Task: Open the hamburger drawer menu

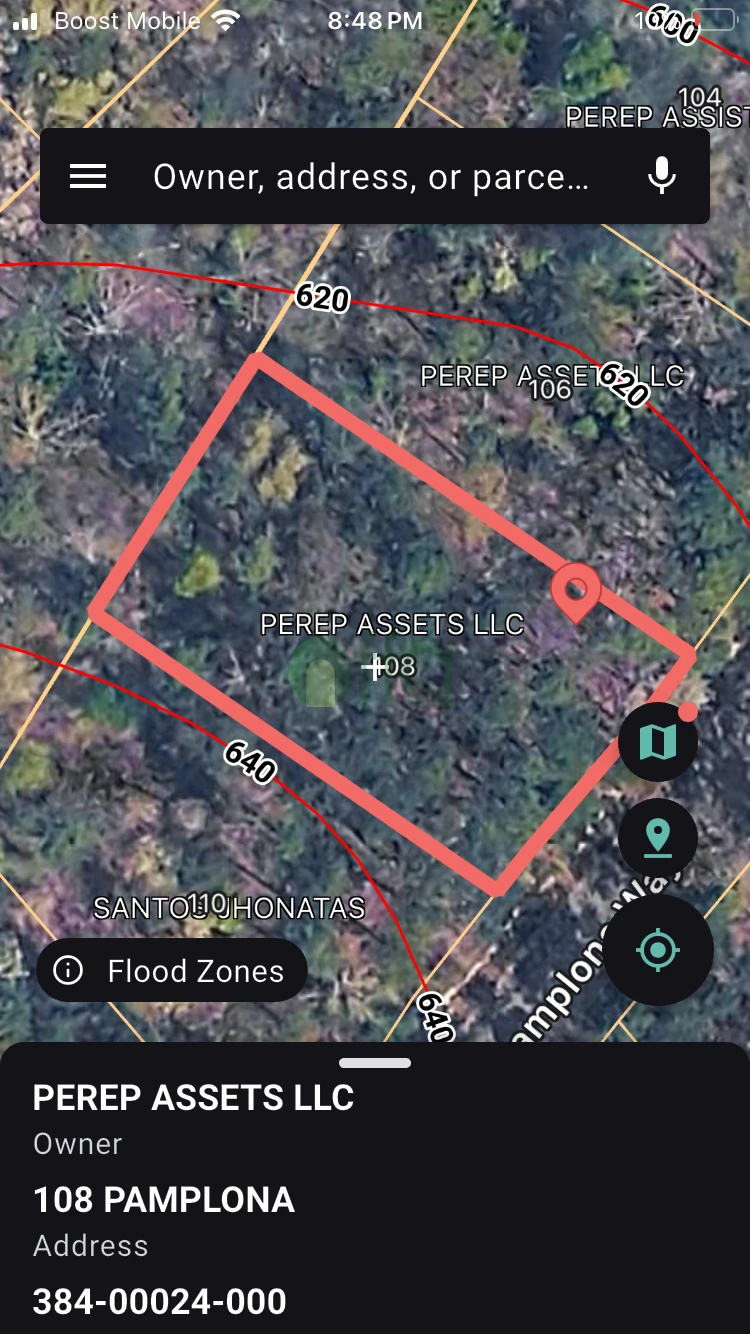Action: click(88, 177)
